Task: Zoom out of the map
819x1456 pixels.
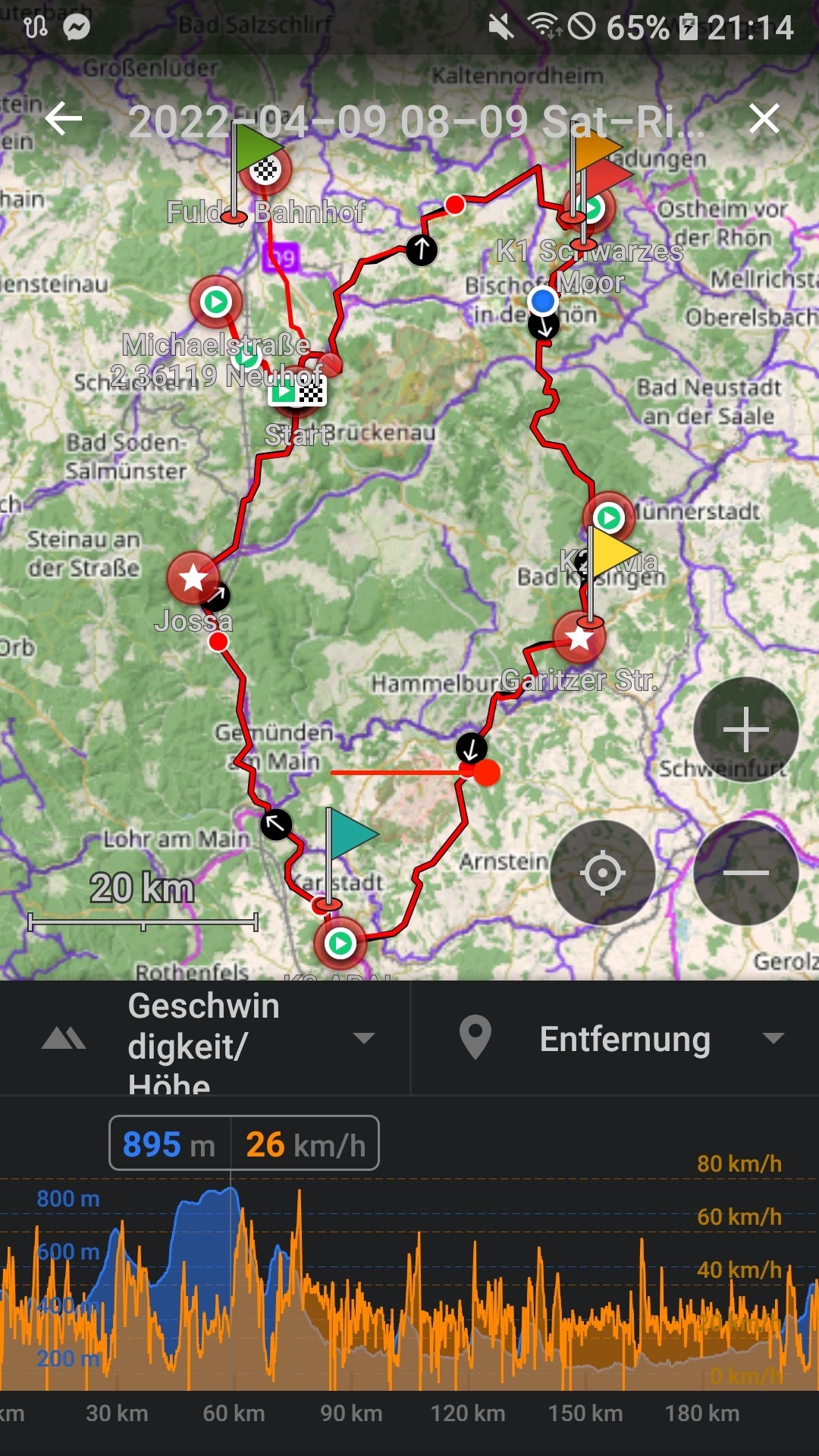Action: pos(745,873)
